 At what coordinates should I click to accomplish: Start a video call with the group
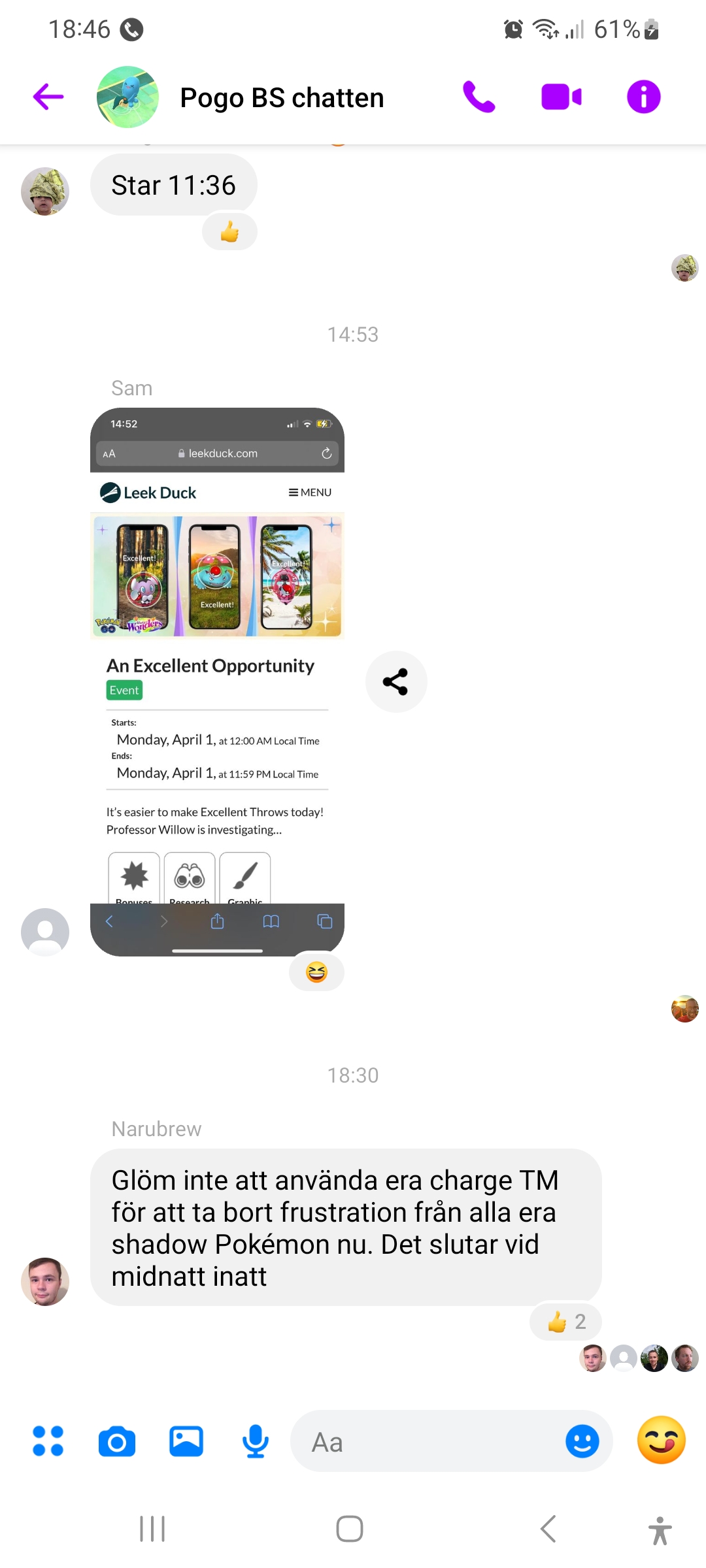coord(561,97)
